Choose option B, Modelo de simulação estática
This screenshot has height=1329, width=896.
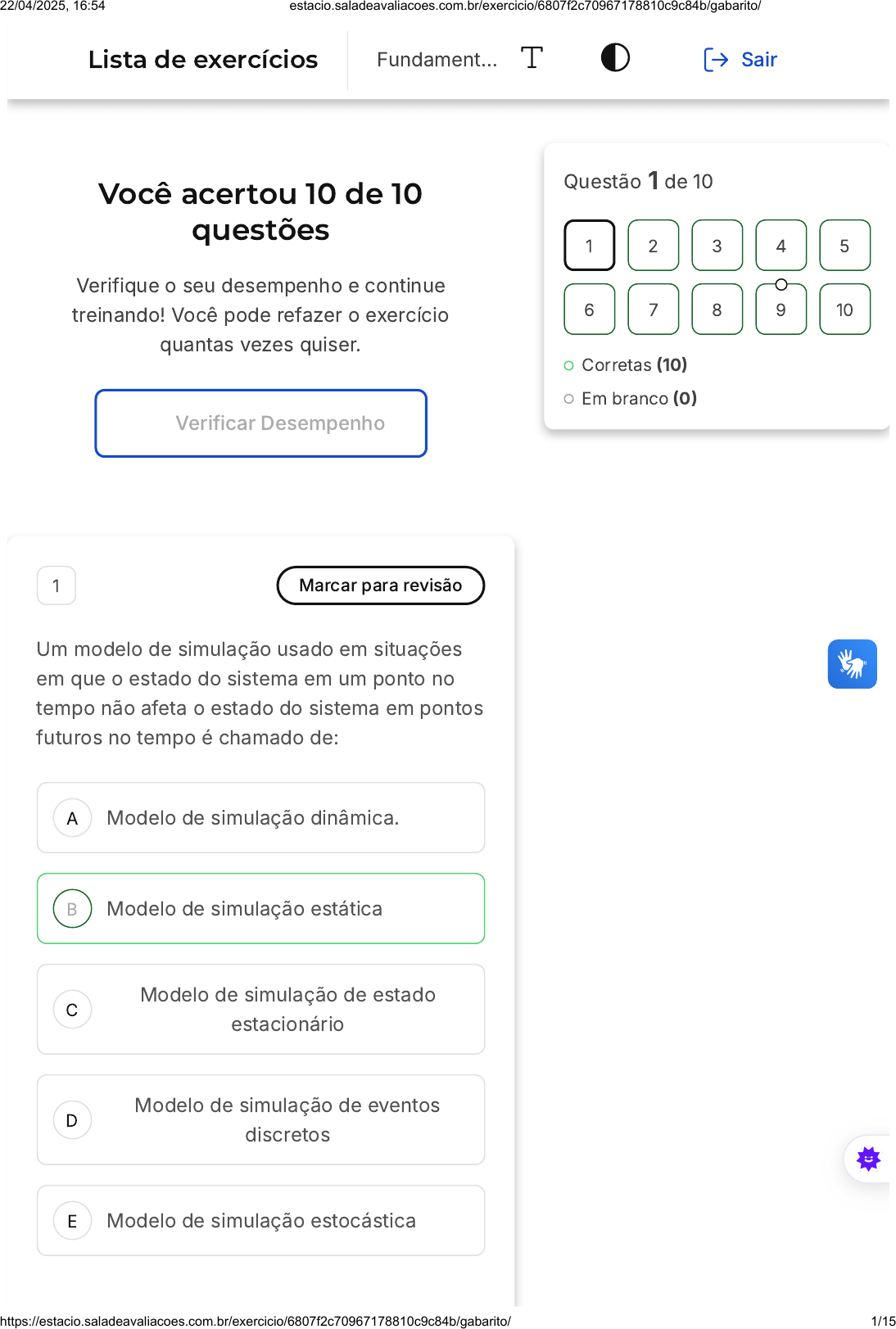(x=260, y=909)
